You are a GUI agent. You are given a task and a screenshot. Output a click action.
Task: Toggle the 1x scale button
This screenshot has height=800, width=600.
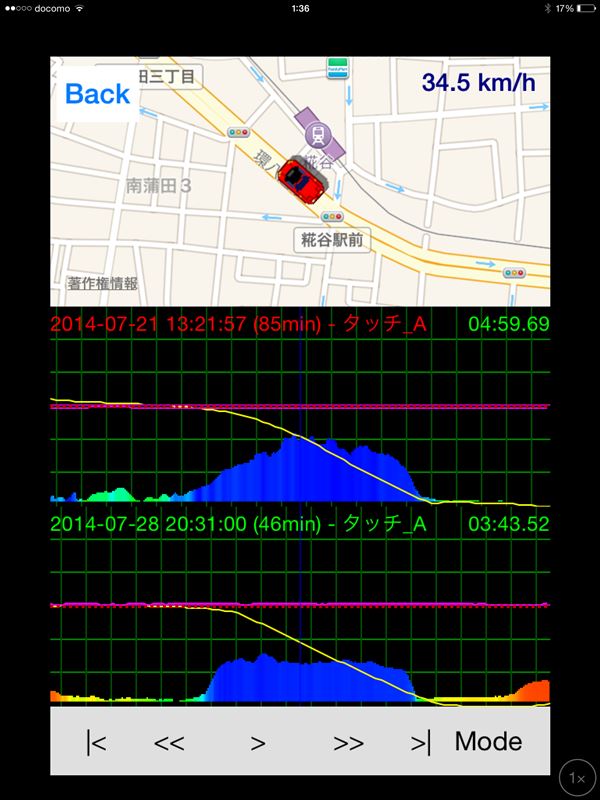click(575, 776)
